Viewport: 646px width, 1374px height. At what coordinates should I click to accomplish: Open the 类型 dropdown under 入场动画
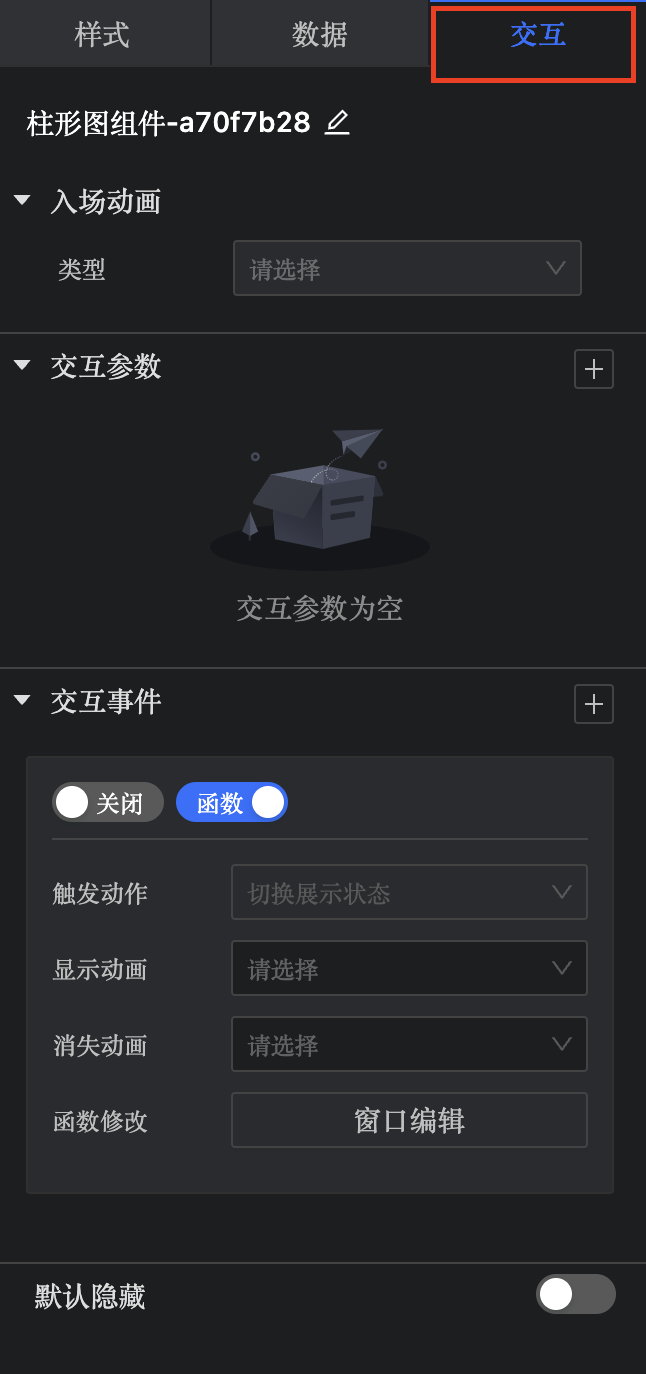(x=407, y=268)
